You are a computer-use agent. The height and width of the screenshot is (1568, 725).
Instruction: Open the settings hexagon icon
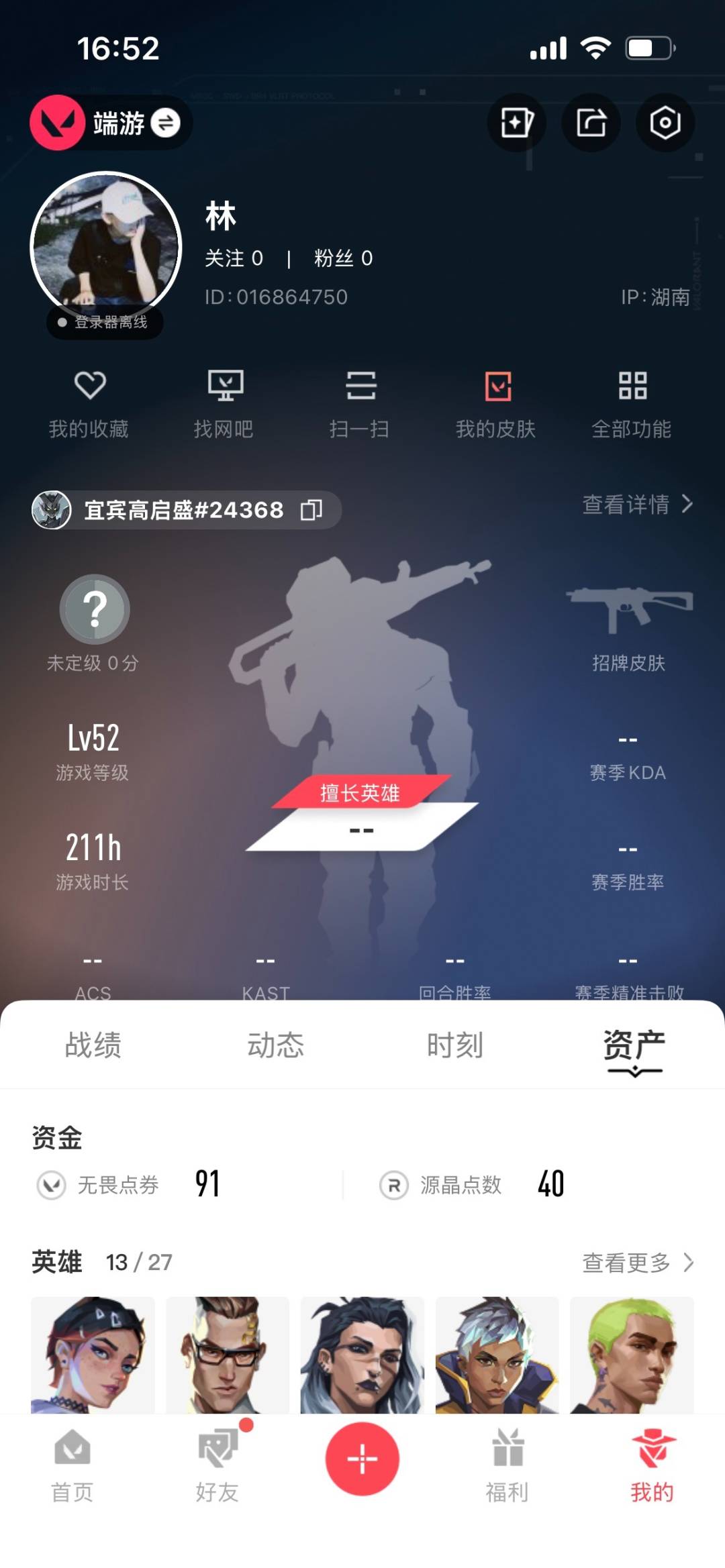665,123
